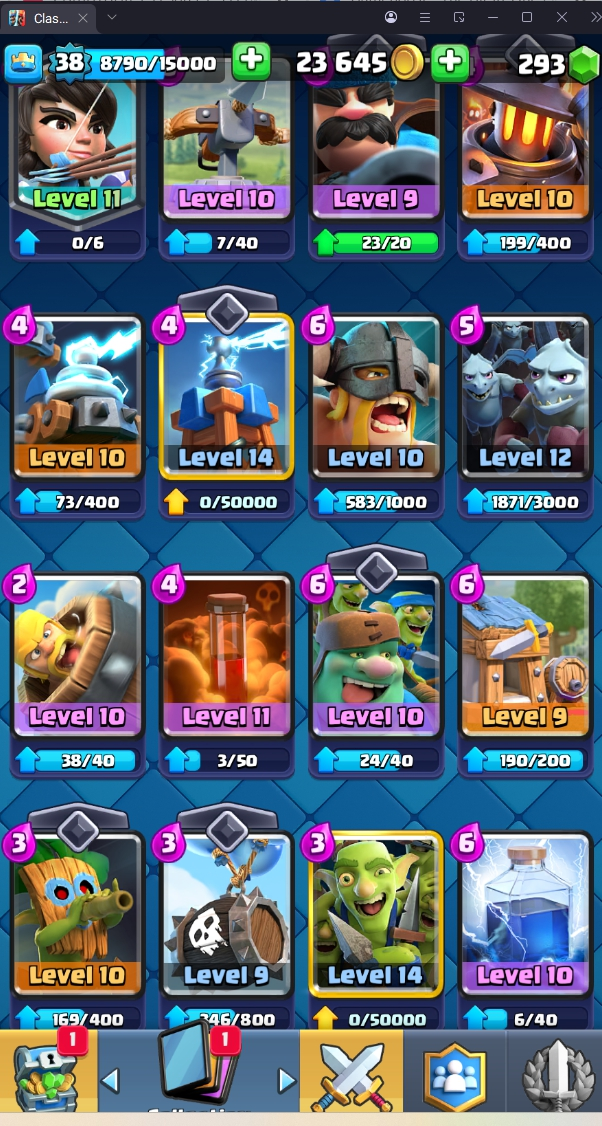602x1126 pixels.
Task: Tap the green plus next to experience
Action: pyautogui.click(x=251, y=62)
